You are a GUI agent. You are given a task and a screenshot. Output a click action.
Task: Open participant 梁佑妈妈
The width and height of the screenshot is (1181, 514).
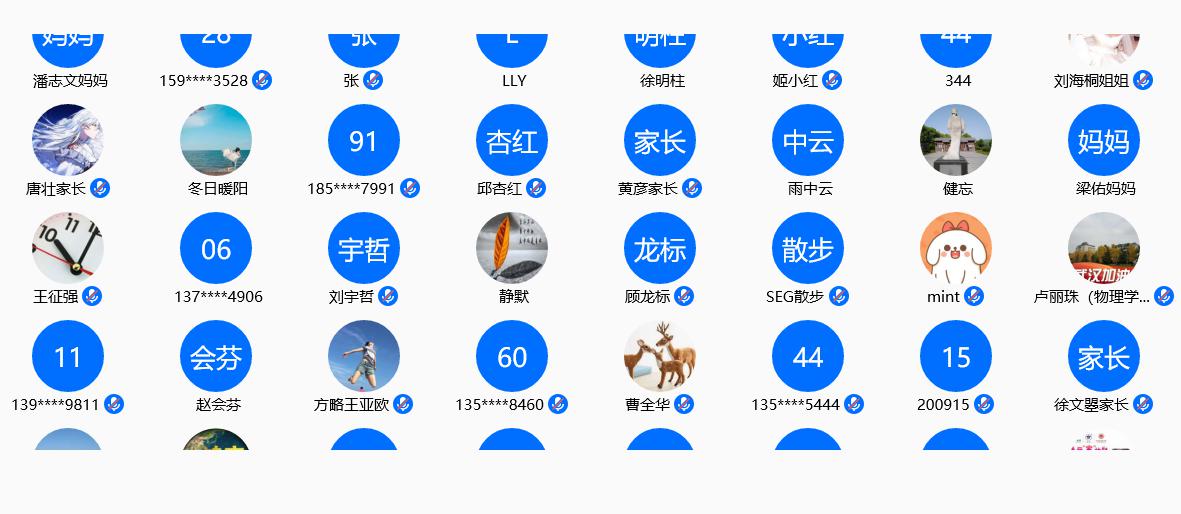(1103, 141)
